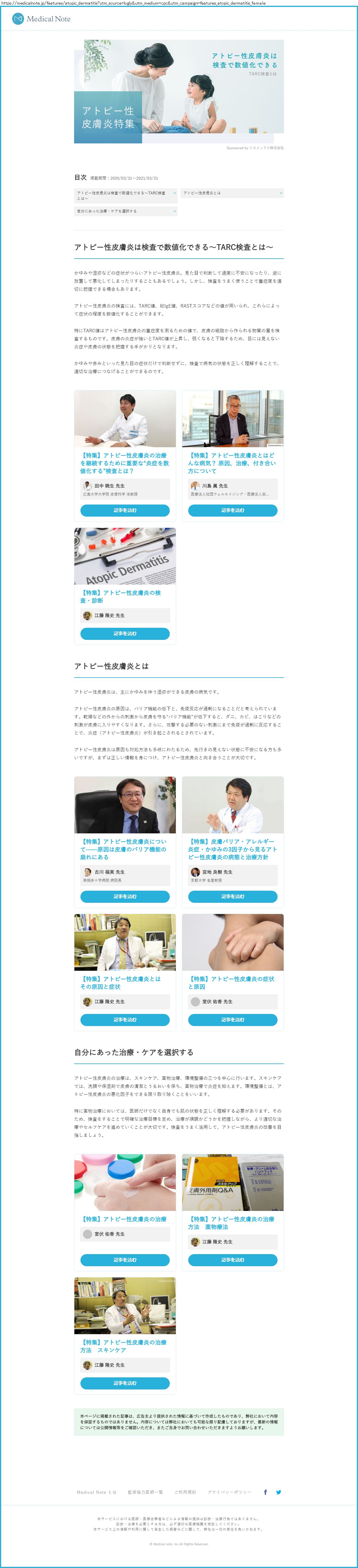The width and height of the screenshot is (358, 1568).
Task: Open ご利用規約 footer link
Action: click(x=185, y=1492)
